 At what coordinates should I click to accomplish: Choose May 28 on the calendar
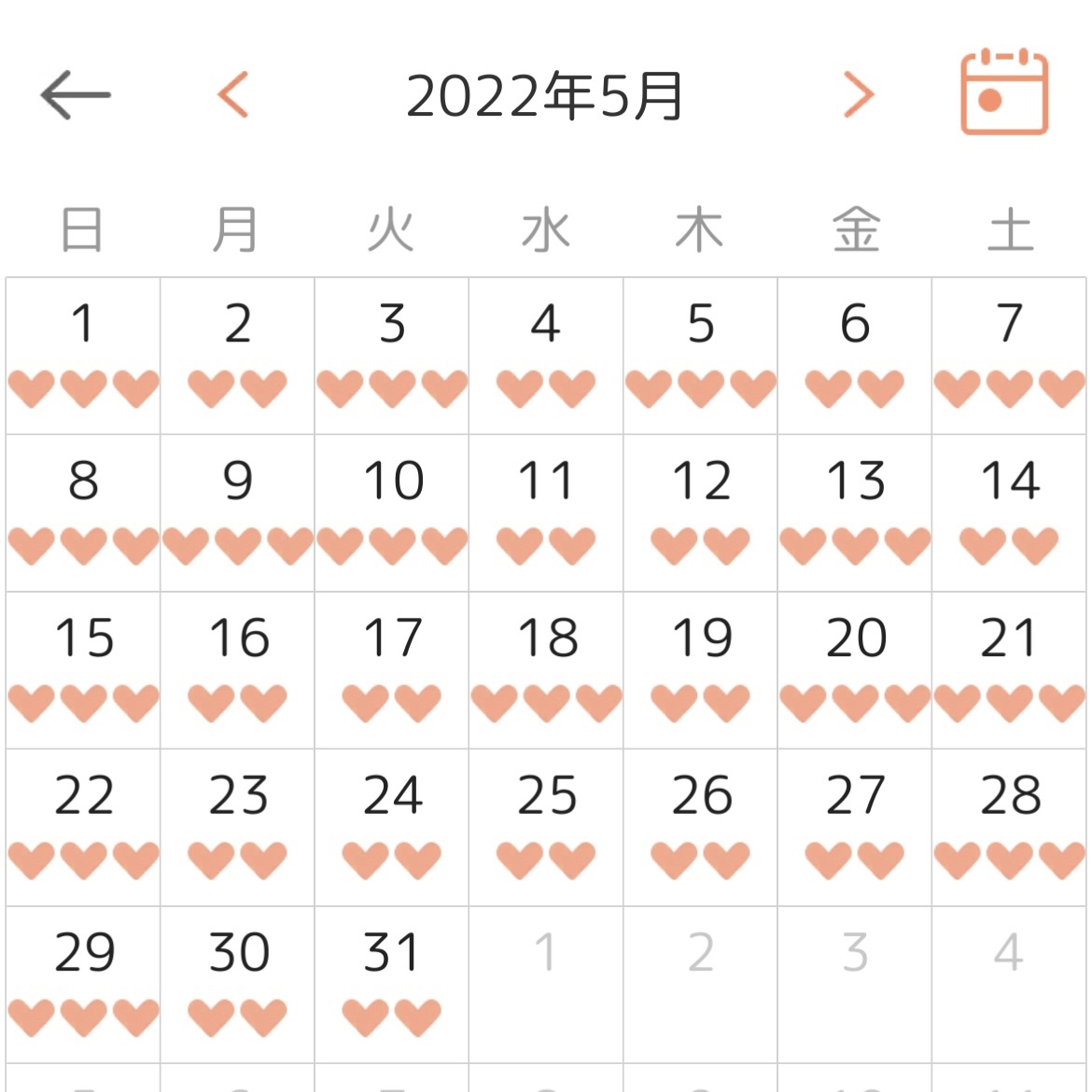(x=1009, y=826)
